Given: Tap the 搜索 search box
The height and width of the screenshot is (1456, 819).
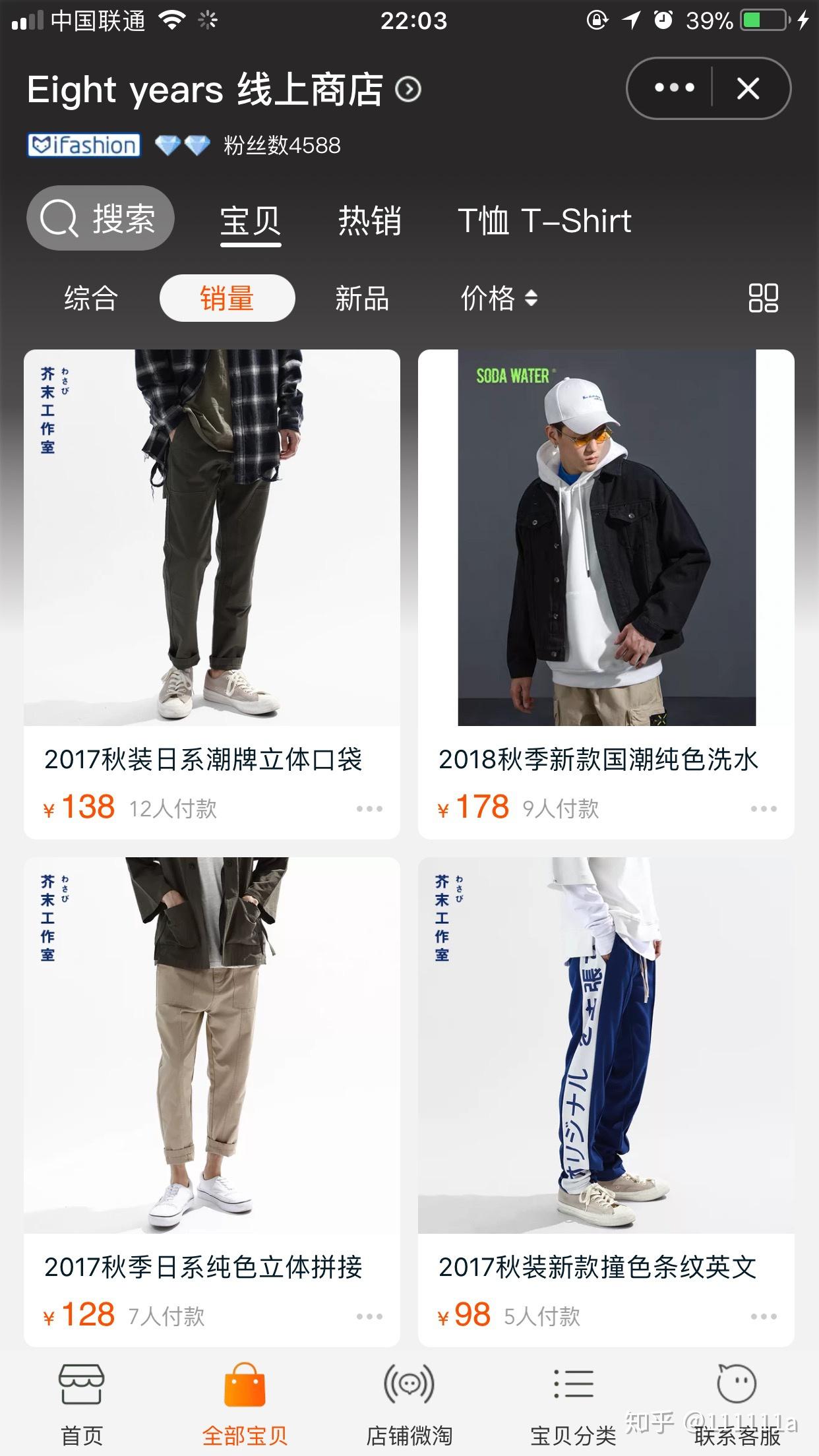Looking at the screenshot, I should pos(100,218).
